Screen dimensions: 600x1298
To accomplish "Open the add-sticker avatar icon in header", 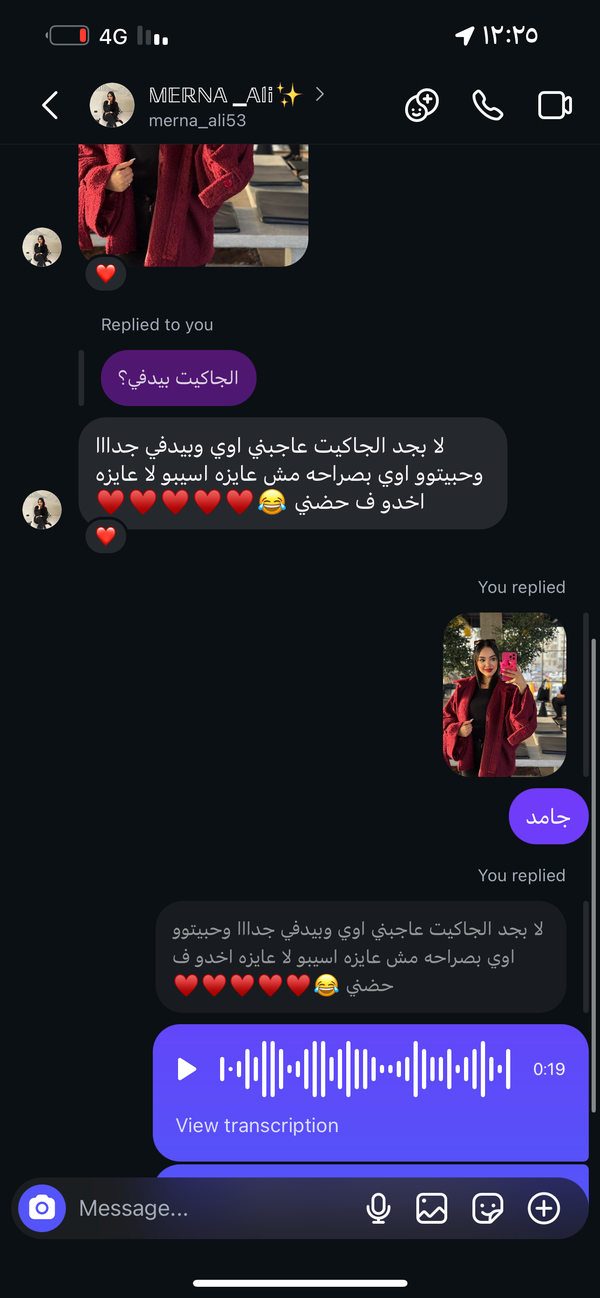I will [422, 105].
